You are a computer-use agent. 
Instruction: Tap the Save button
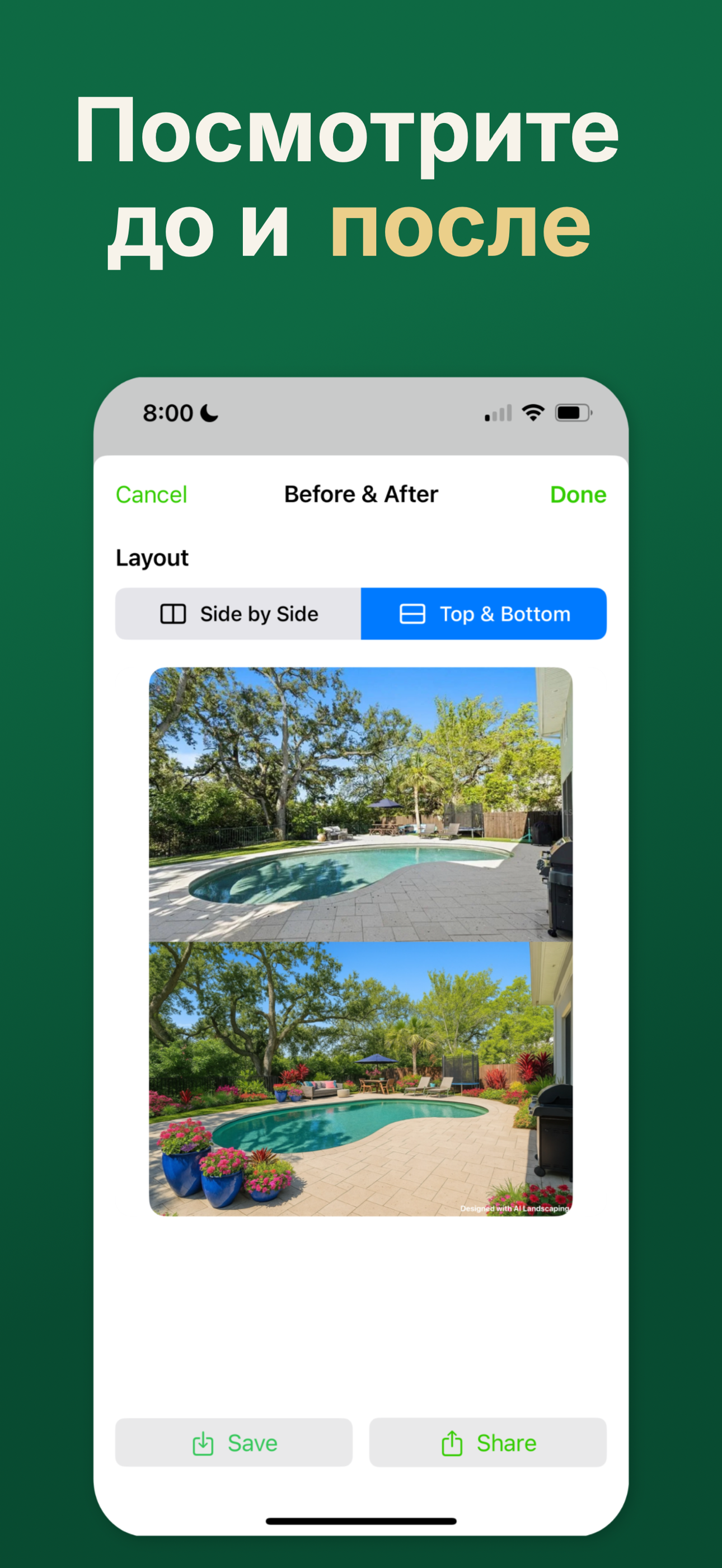point(234,1443)
